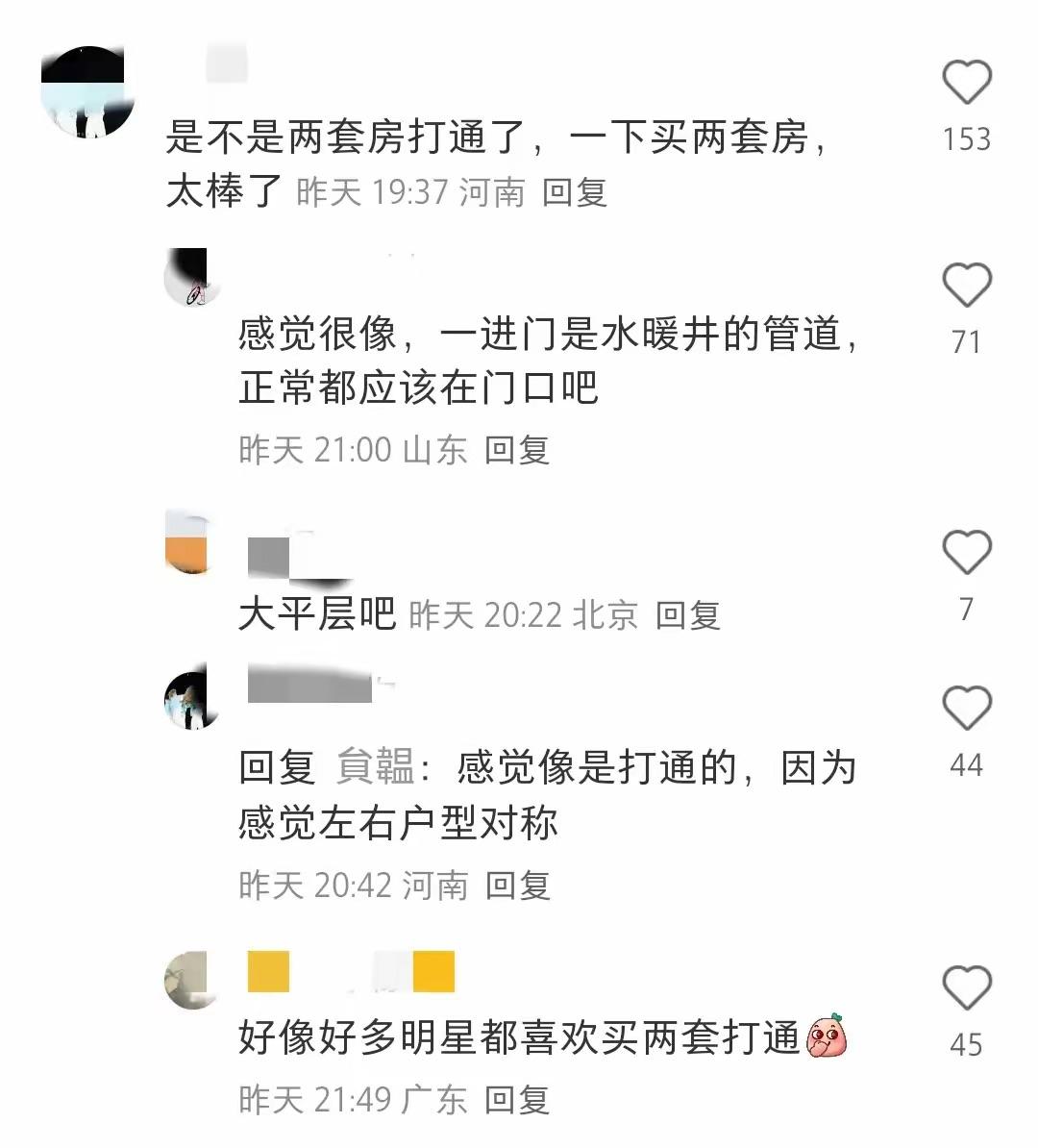
Task: Open avatar of the 广东 commenter
Action: tap(190, 980)
